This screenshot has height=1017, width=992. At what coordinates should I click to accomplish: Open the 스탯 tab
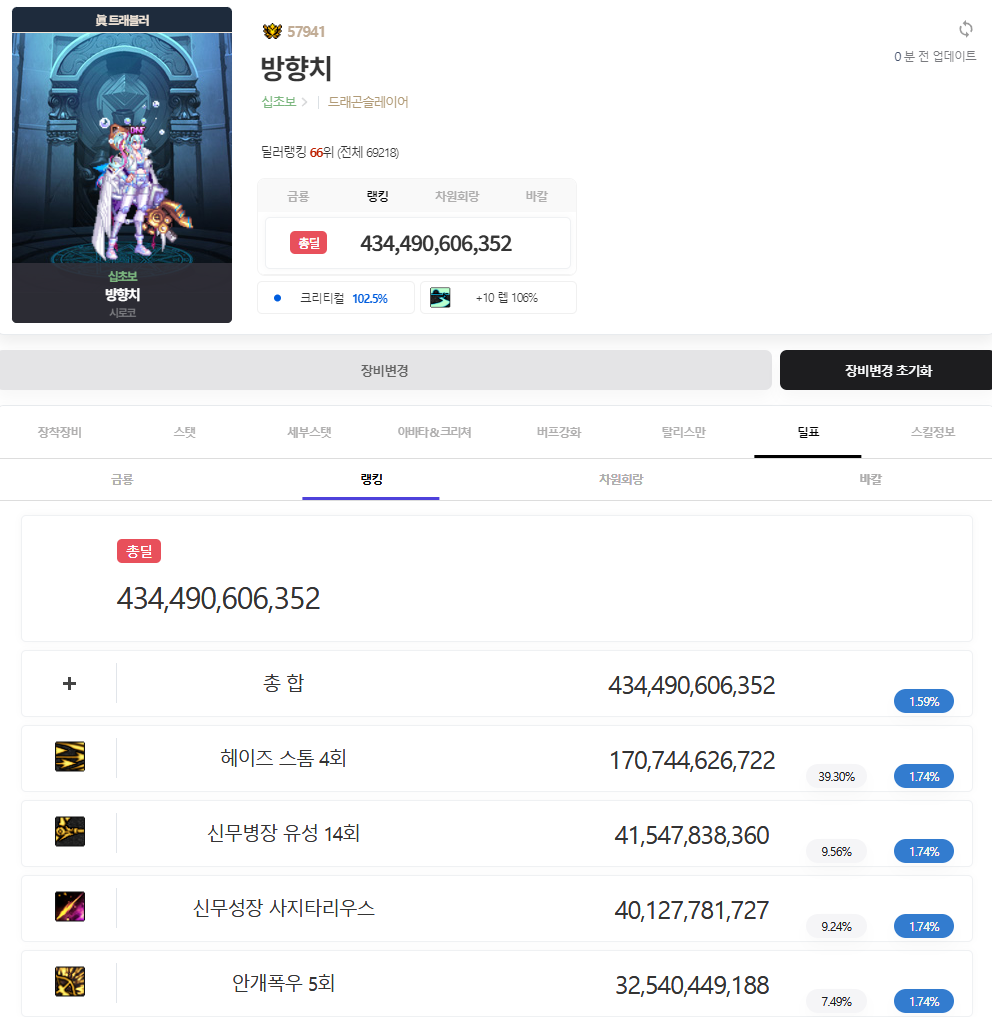tap(184, 432)
